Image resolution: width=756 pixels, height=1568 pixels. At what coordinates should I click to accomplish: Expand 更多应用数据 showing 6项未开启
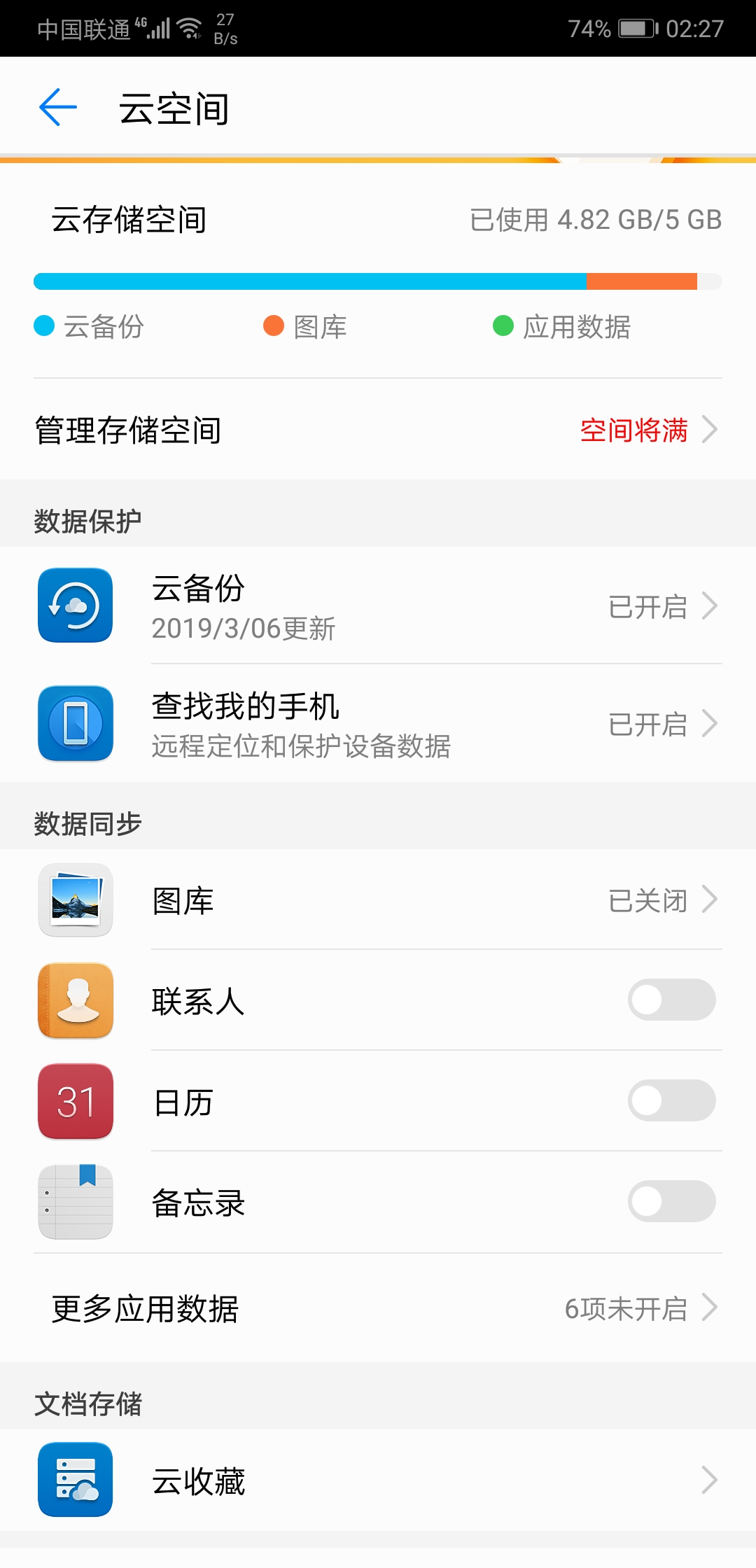pyautogui.click(x=713, y=1309)
